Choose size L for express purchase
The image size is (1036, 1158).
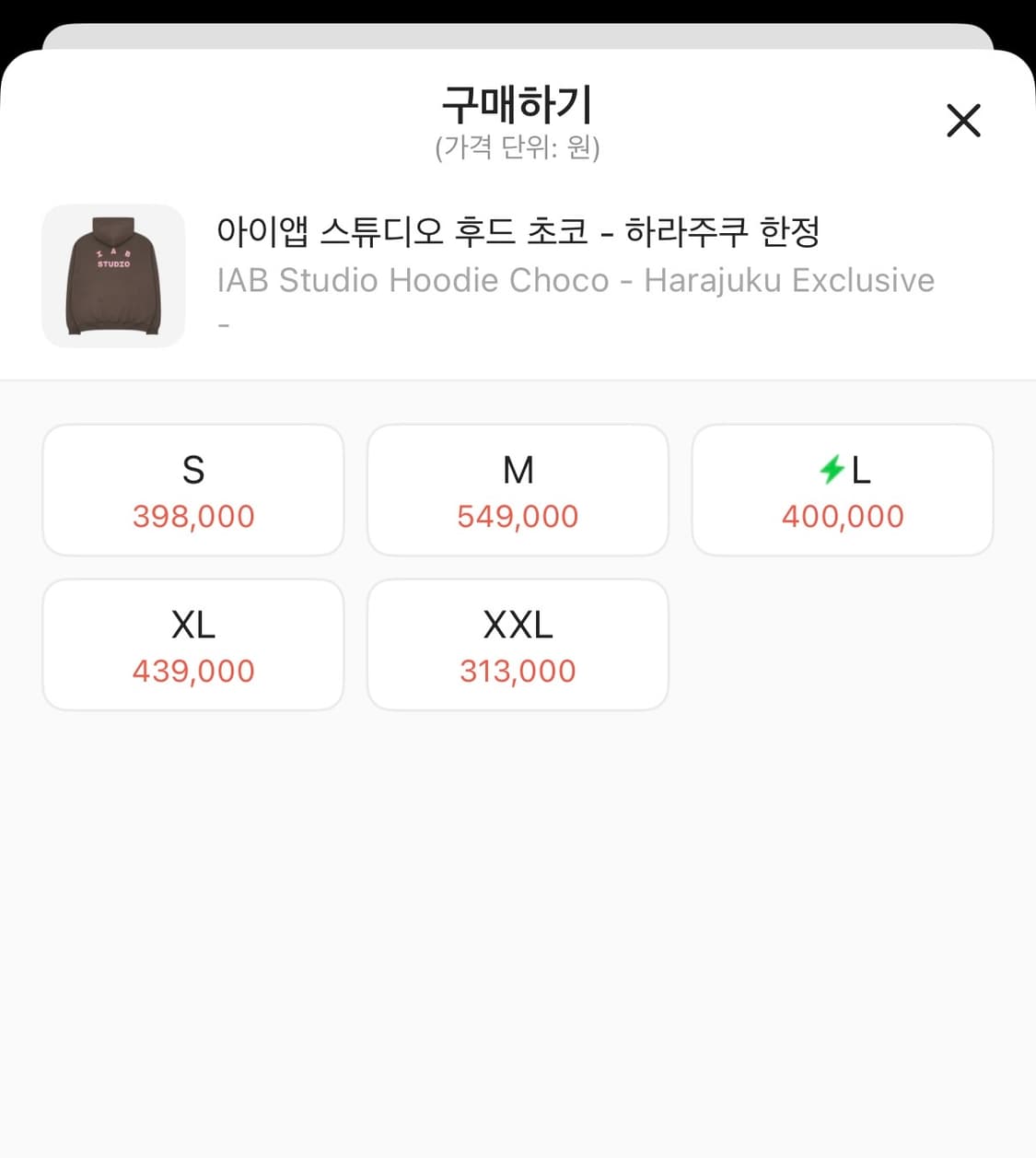[x=843, y=489]
